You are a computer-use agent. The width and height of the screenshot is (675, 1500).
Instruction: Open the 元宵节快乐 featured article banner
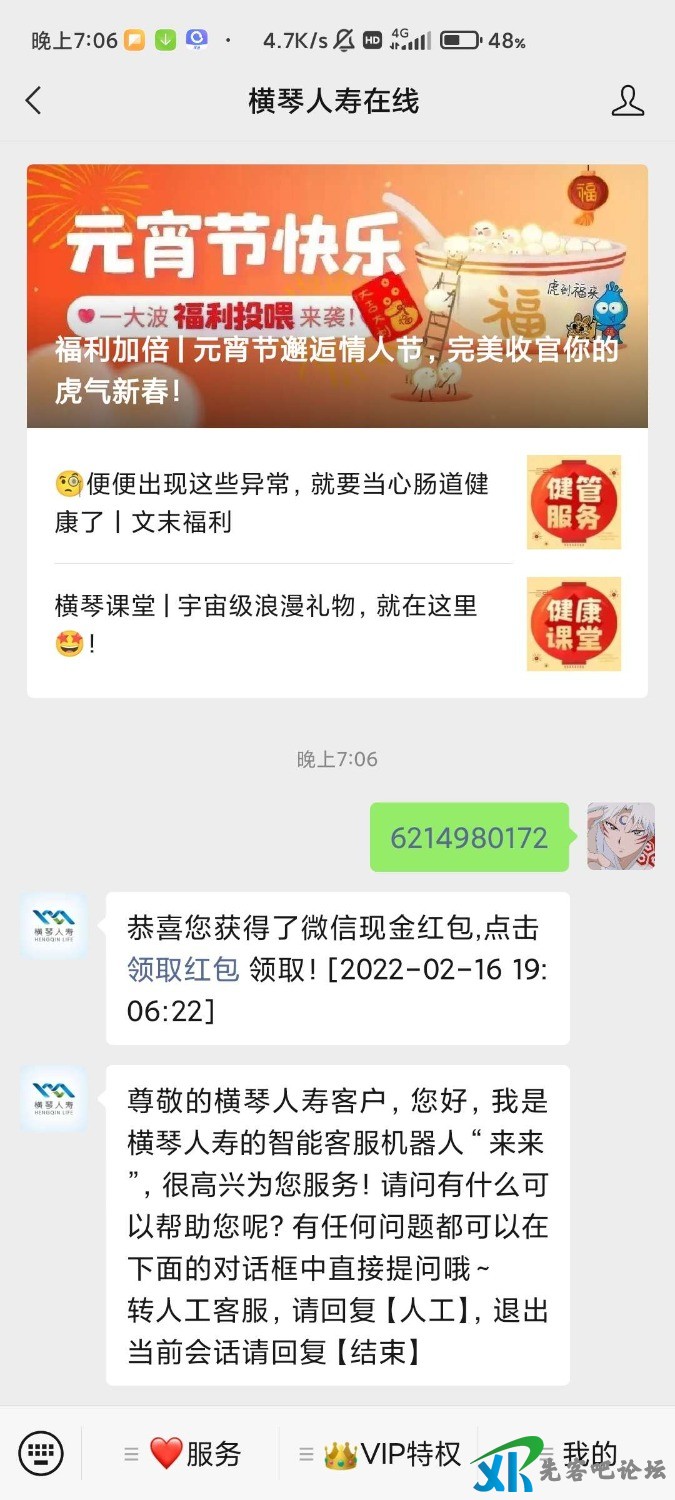click(337, 296)
